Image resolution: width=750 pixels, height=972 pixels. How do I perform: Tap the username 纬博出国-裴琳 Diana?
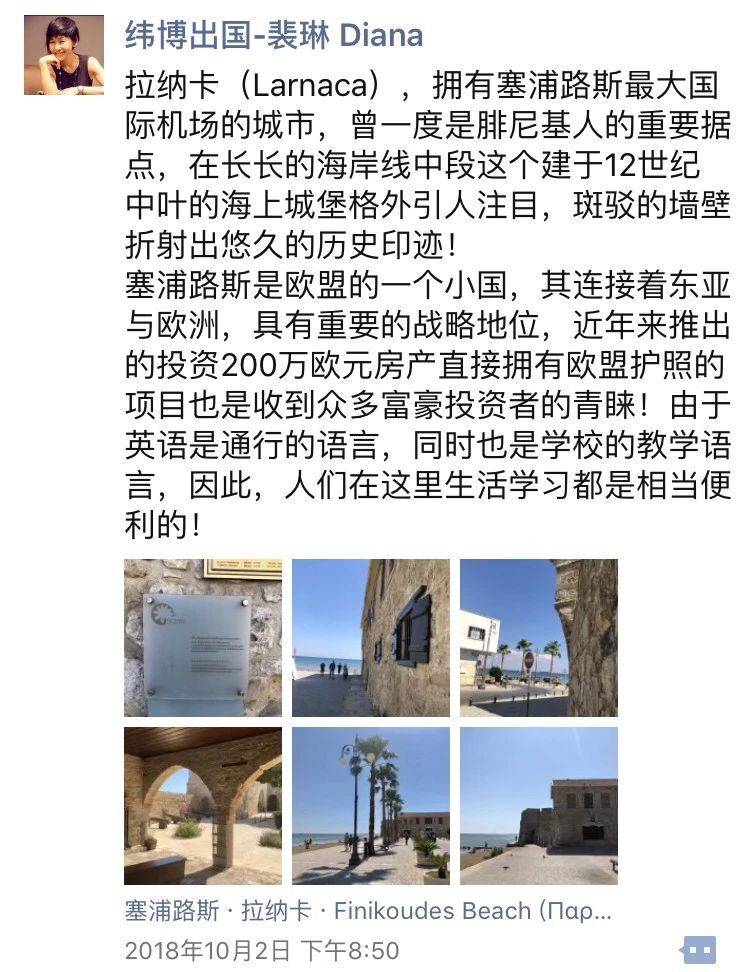[273, 36]
